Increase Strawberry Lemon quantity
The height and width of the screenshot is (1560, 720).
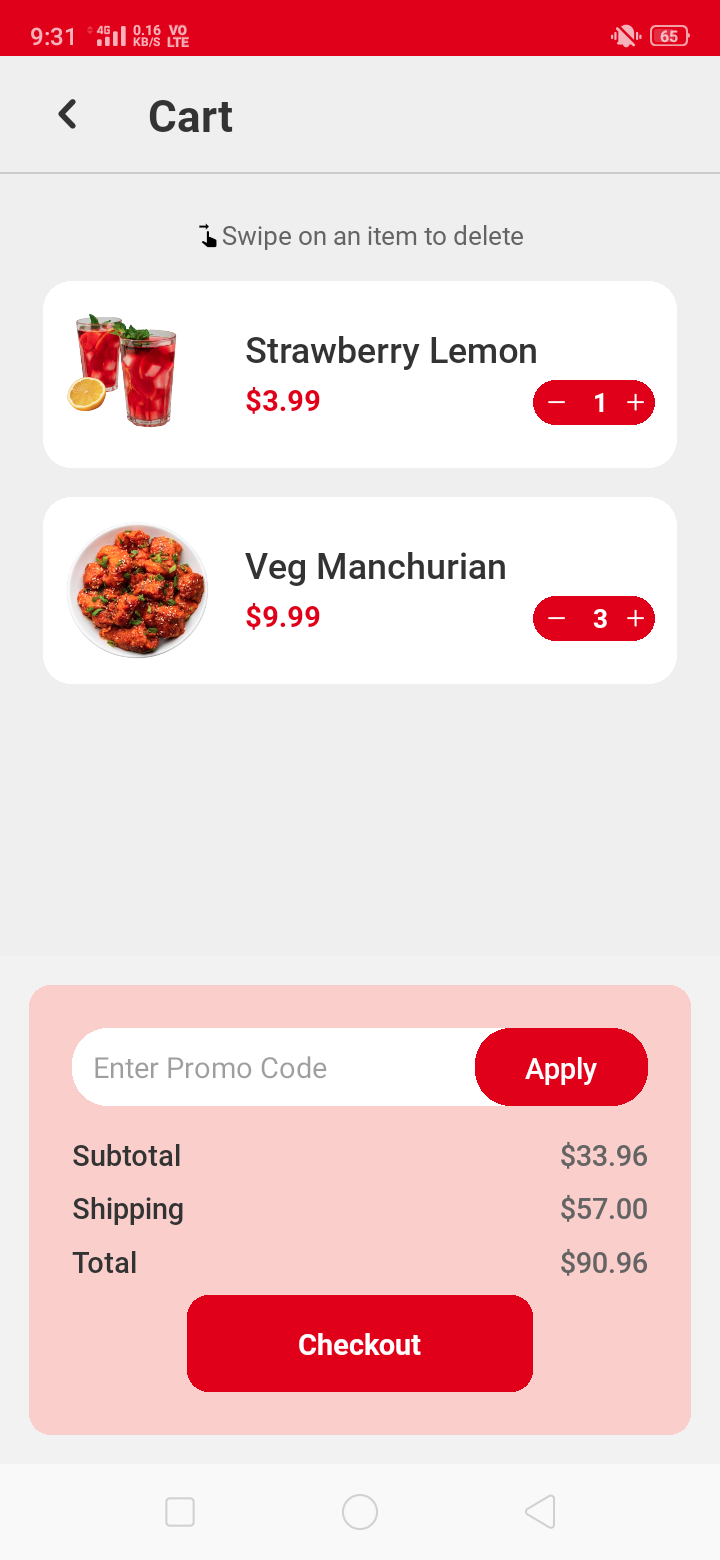point(635,403)
